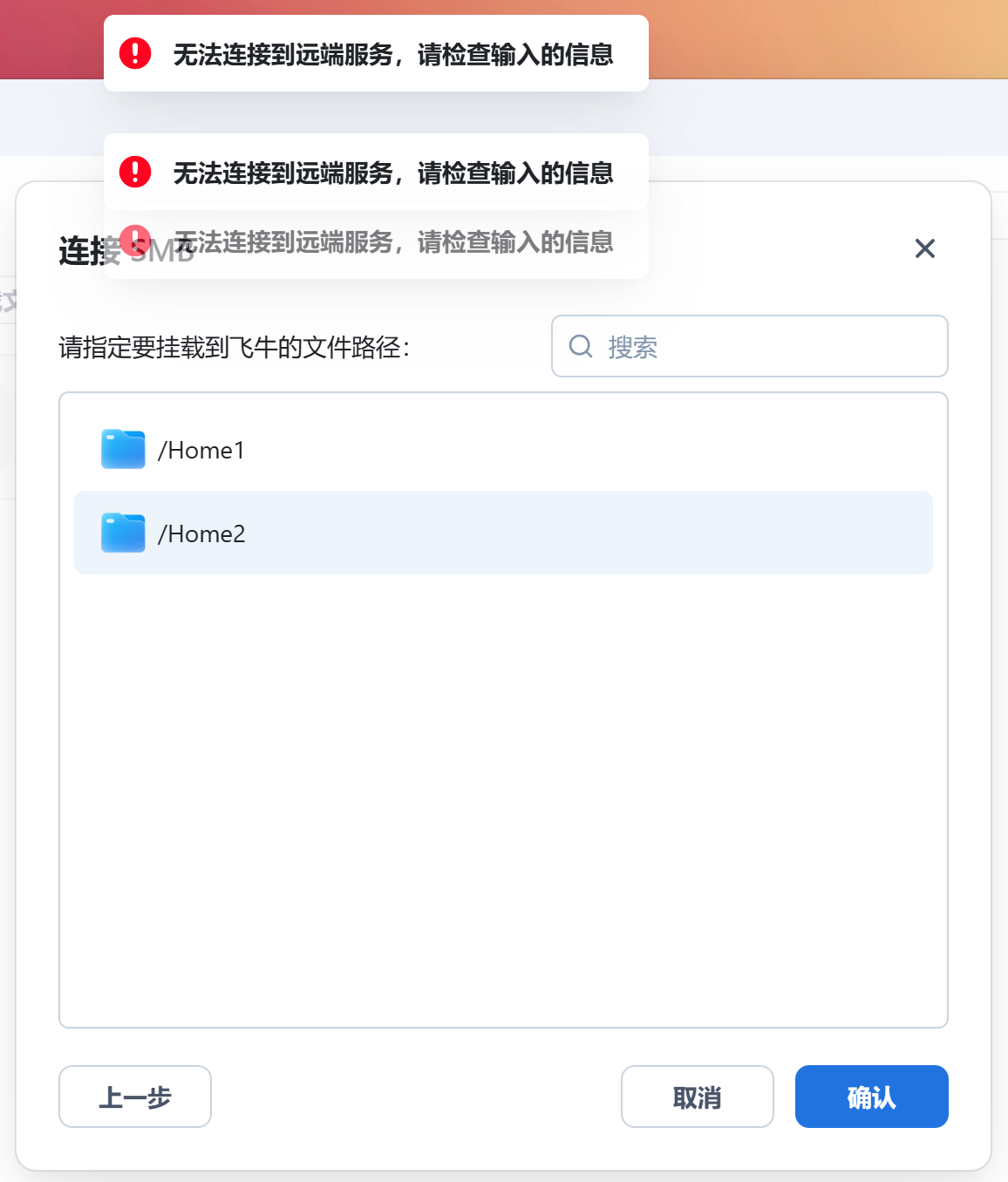Close the 连接 SMB dialog
The width and height of the screenshot is (1008, 1182).
tap(925, 248)
